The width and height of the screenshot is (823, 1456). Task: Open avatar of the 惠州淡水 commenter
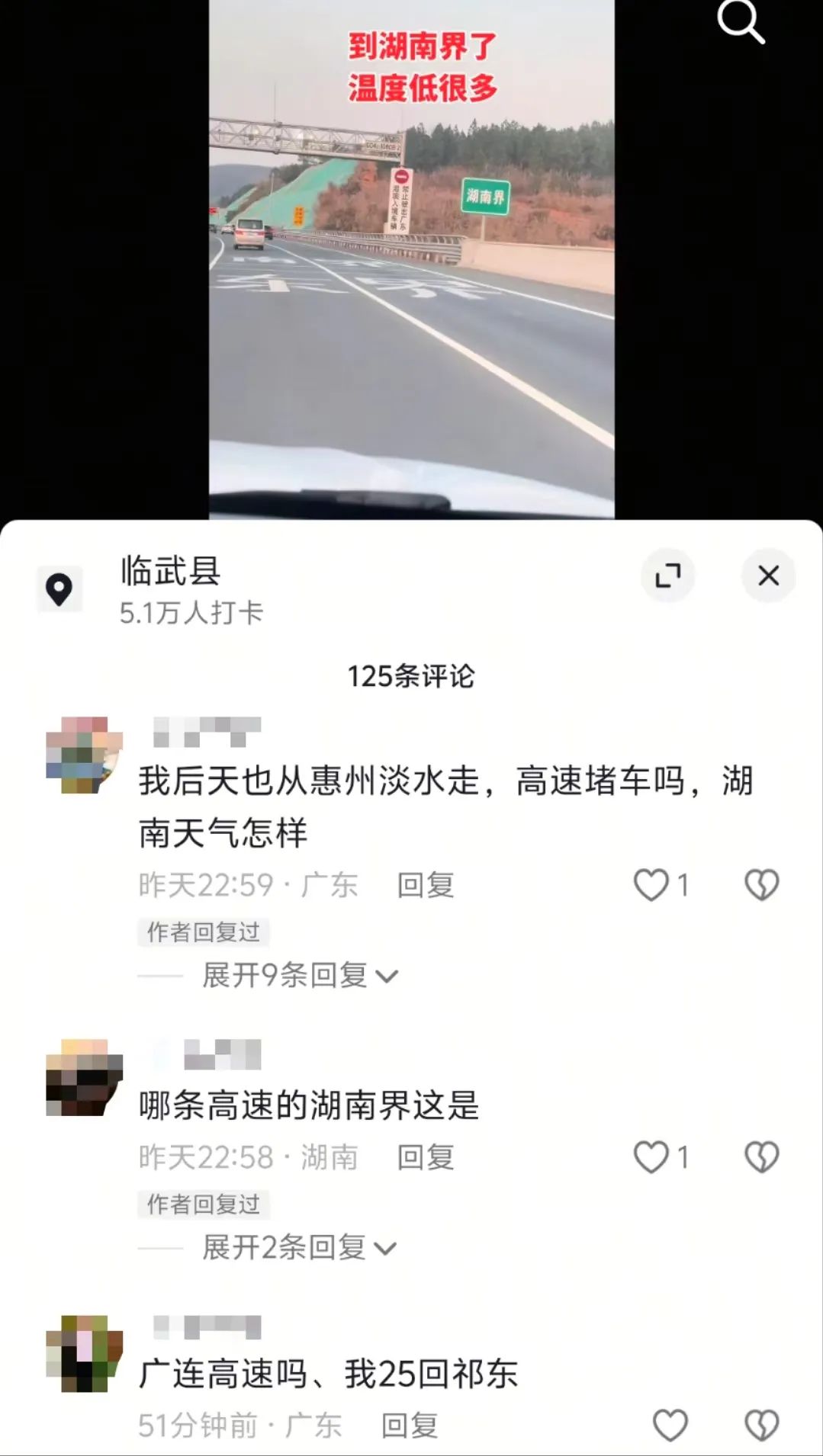[x=84, y=755]
